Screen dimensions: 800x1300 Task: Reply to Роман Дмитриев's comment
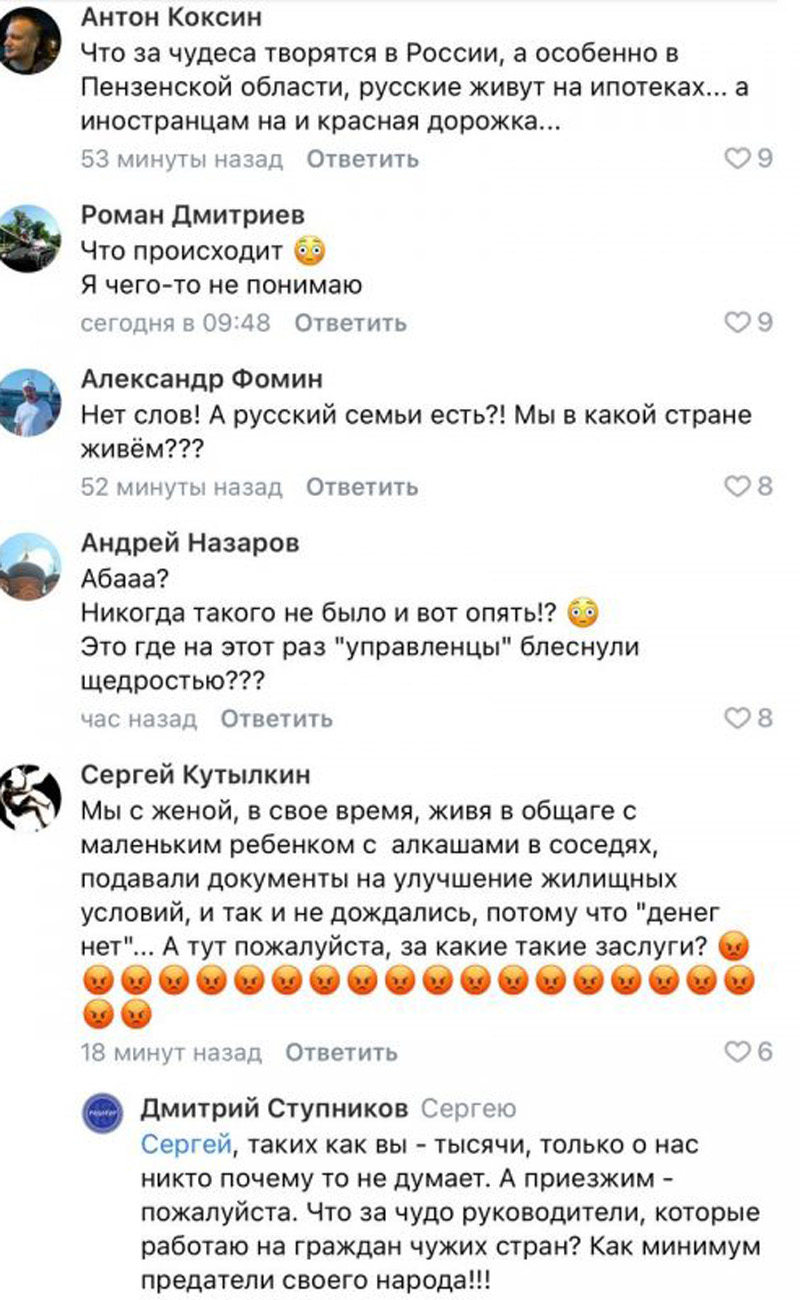[351, 323]
